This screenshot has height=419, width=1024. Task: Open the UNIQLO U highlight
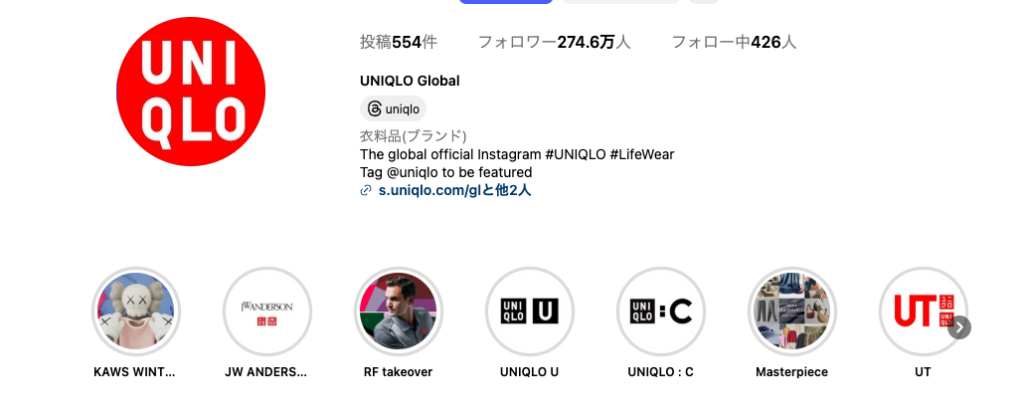(529, 311)
